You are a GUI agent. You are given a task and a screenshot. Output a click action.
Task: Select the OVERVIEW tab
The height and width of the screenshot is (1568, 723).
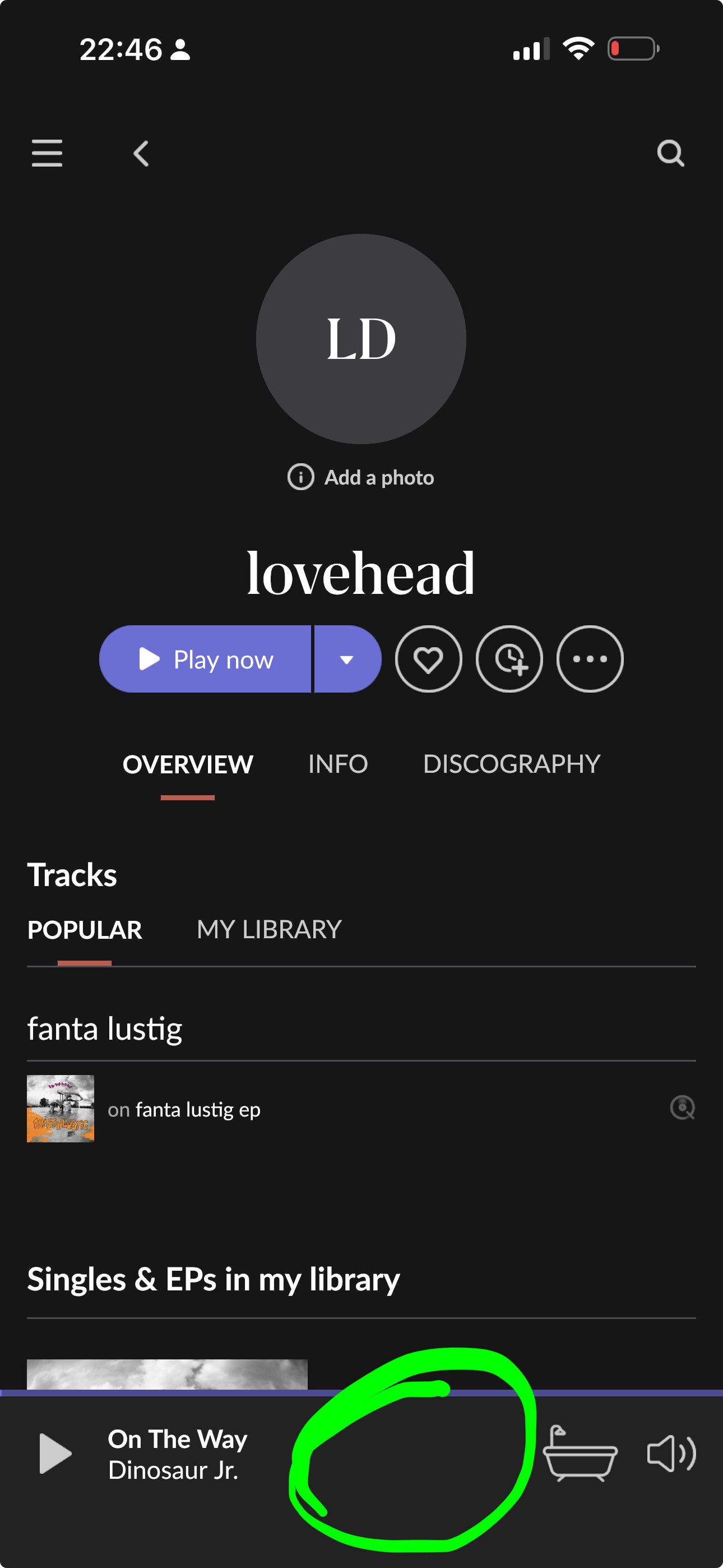click(x=187, y=764)
